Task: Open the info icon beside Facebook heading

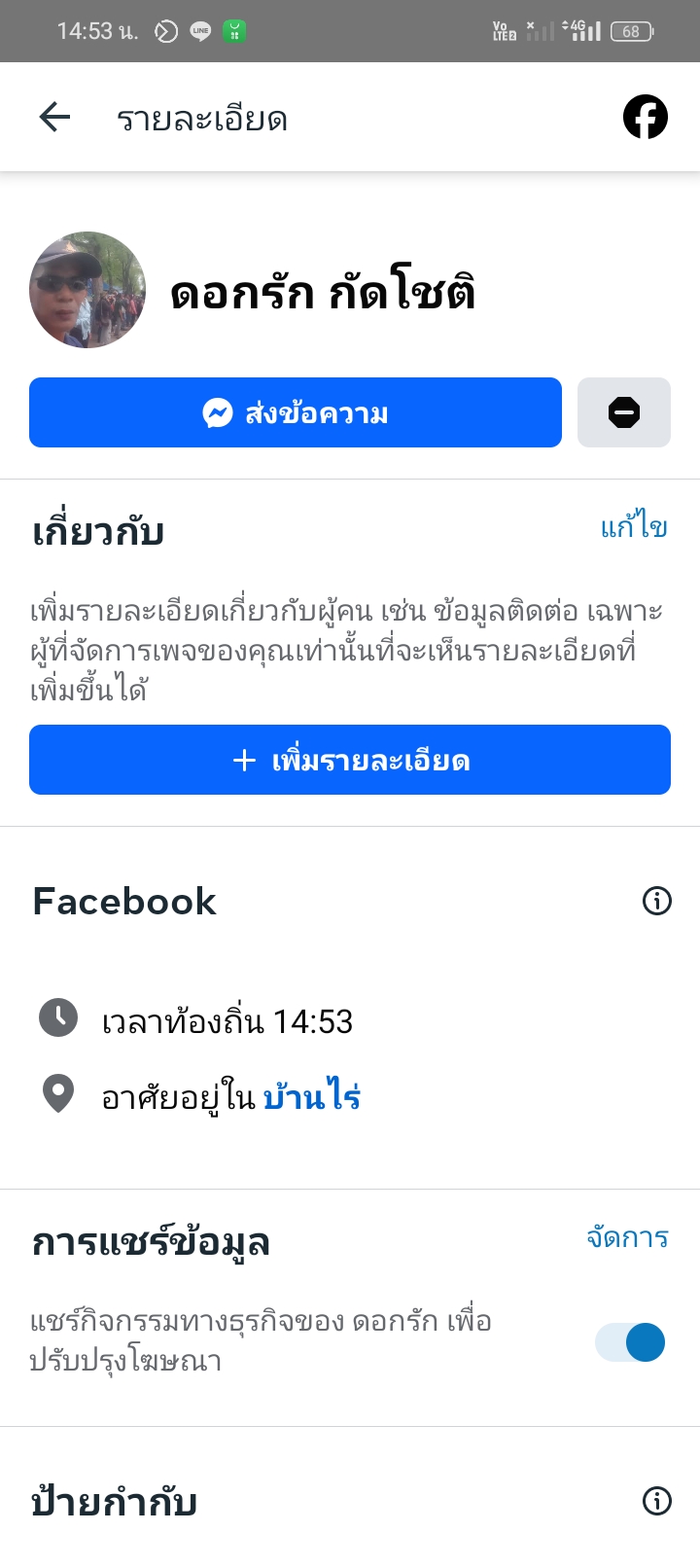Action: pos(657,902)
